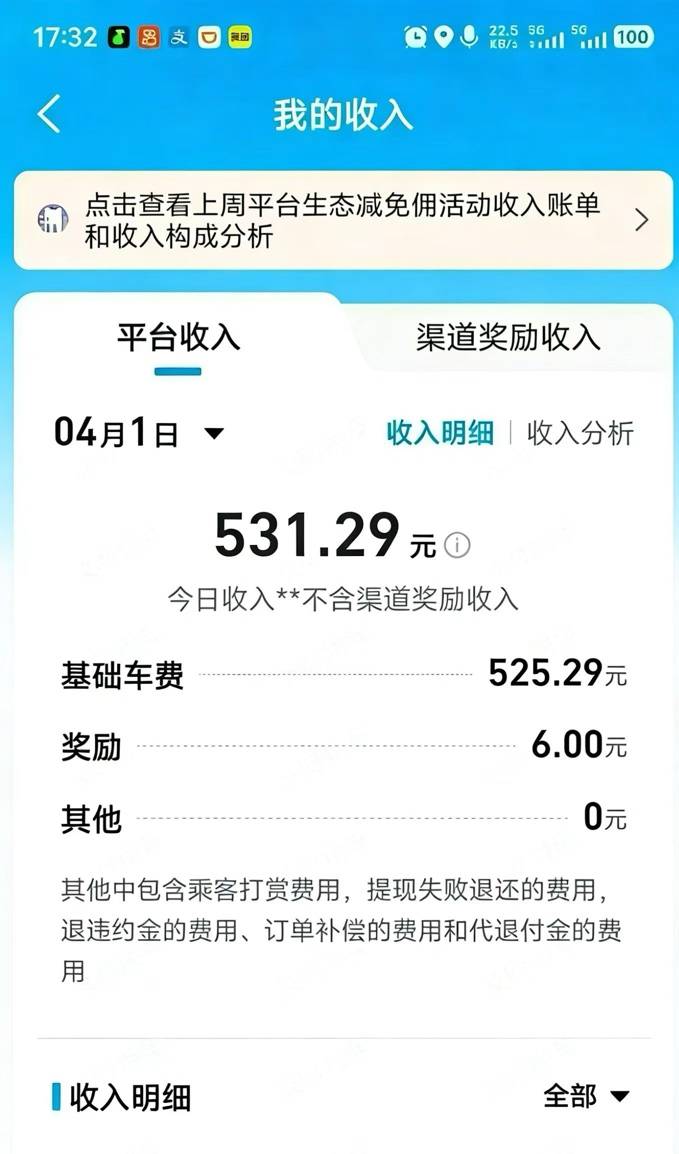Switch to 收入分析 income analysis
Viewport: 679px width, 1154px height.
pos(580,433)
